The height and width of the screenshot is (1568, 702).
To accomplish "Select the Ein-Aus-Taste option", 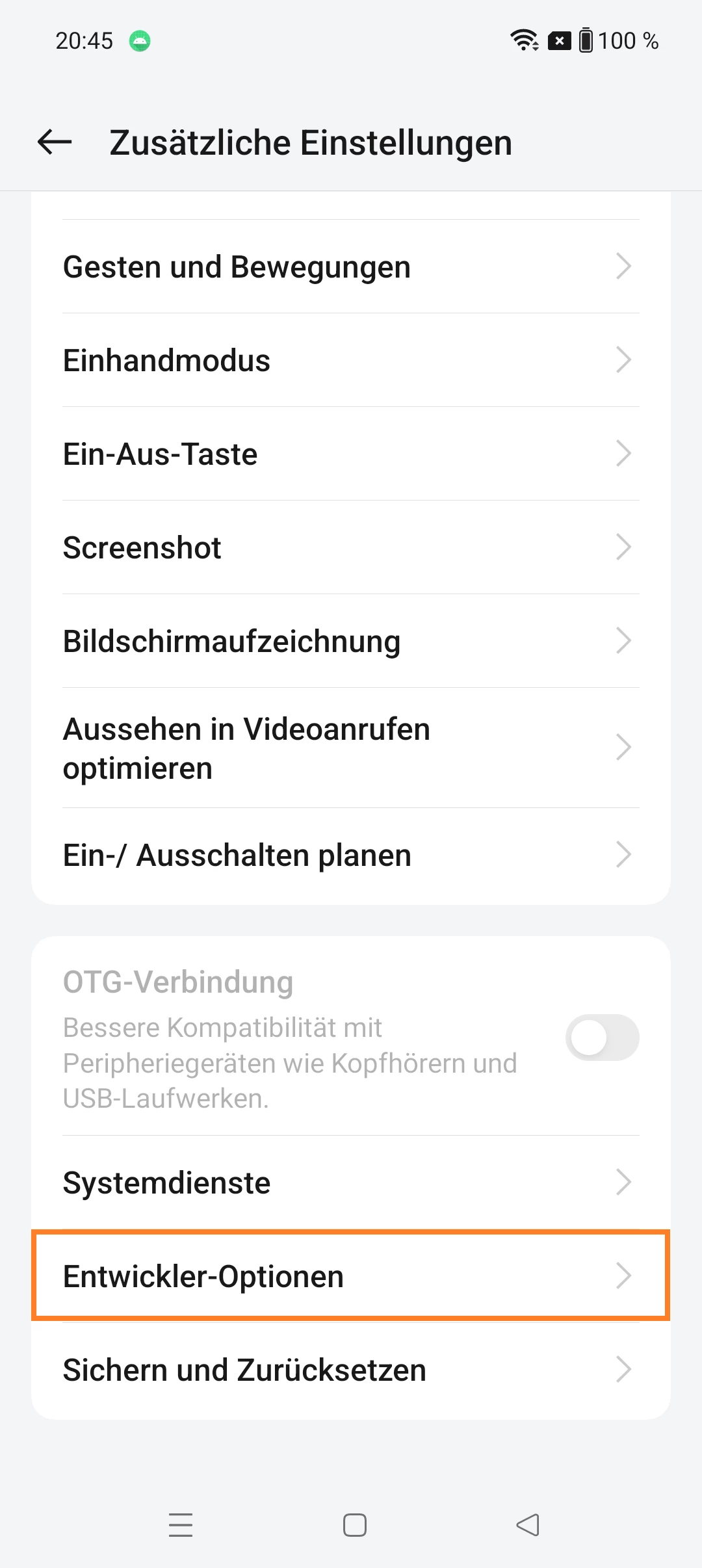I will pyautogui.click(x=351, y=454).
